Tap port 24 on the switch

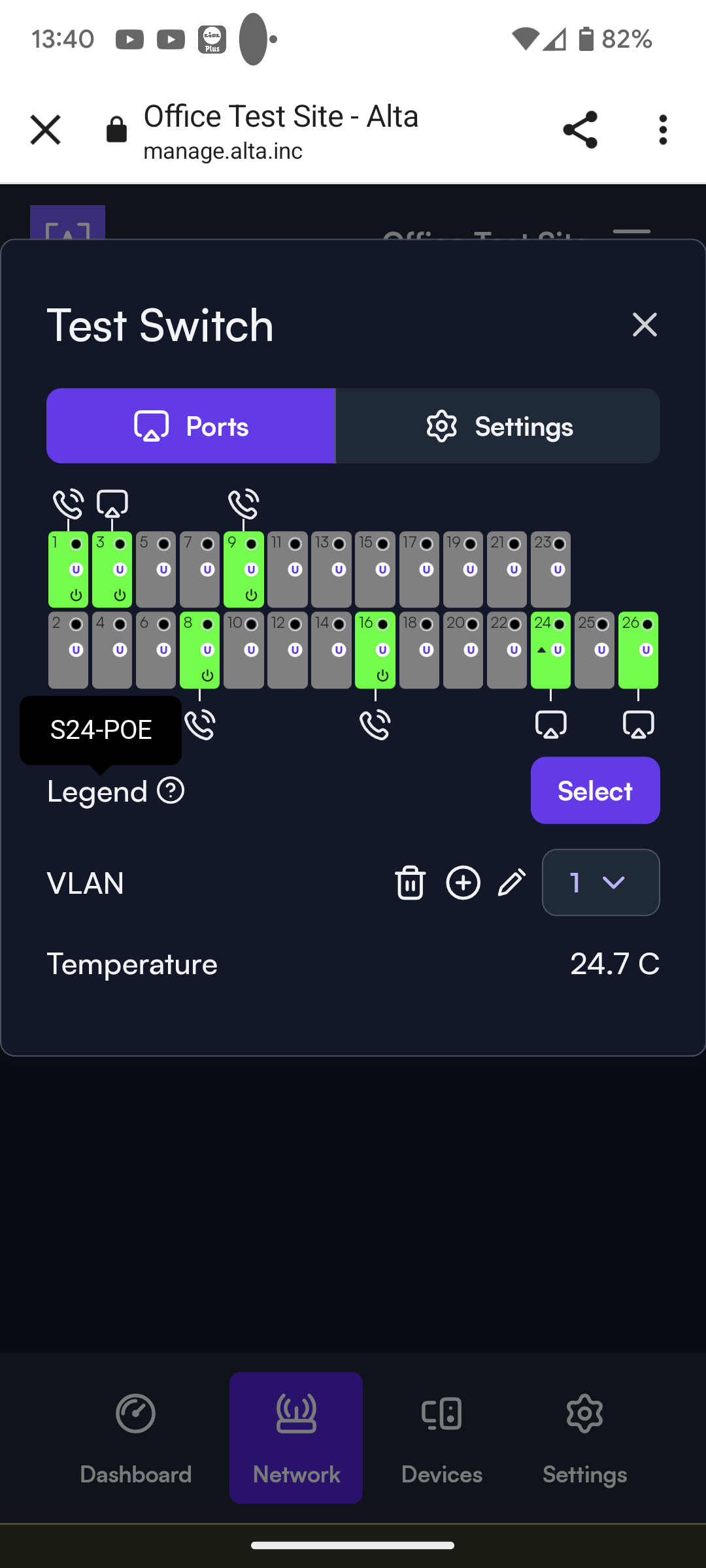pyautogui.click(x=550, y=650)
